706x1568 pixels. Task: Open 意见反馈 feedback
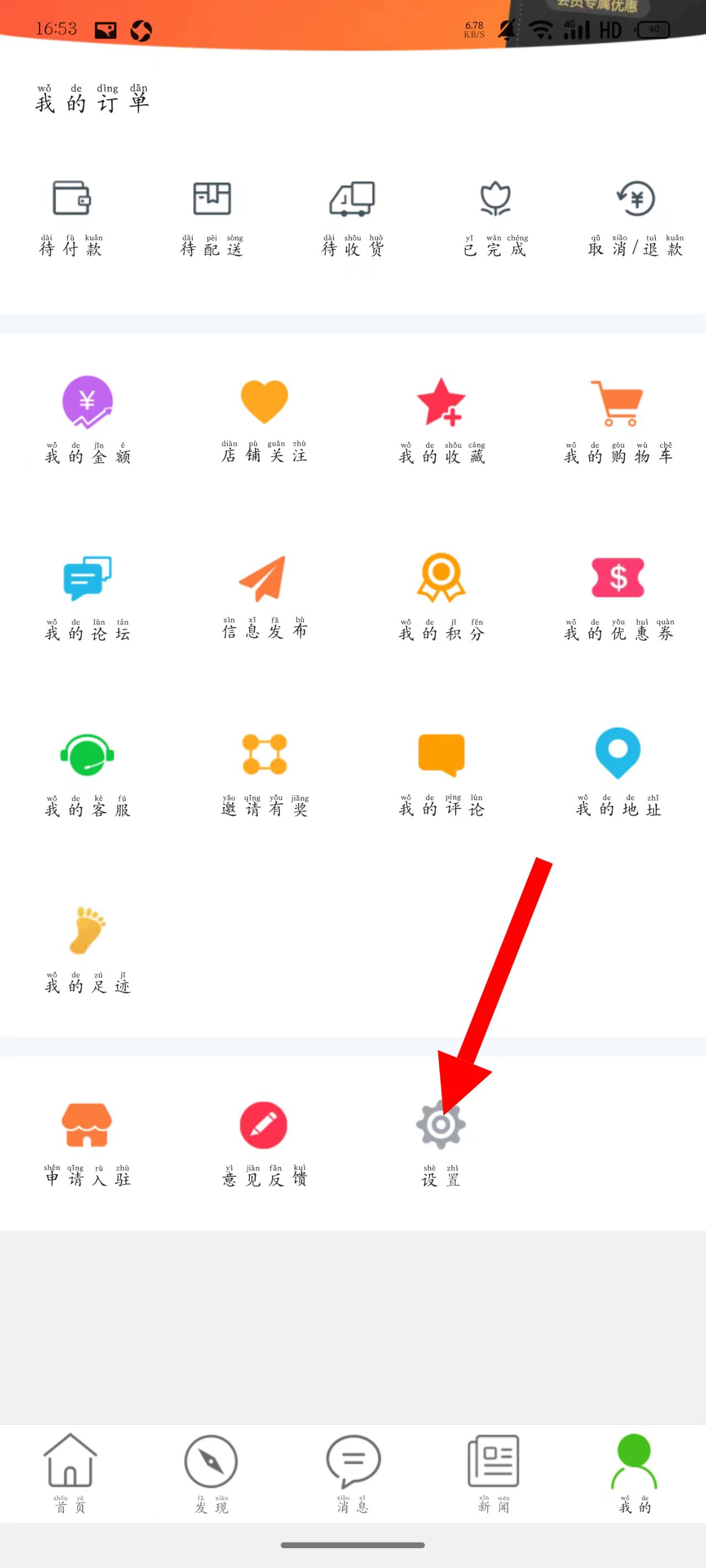(x=264, y=1141)
